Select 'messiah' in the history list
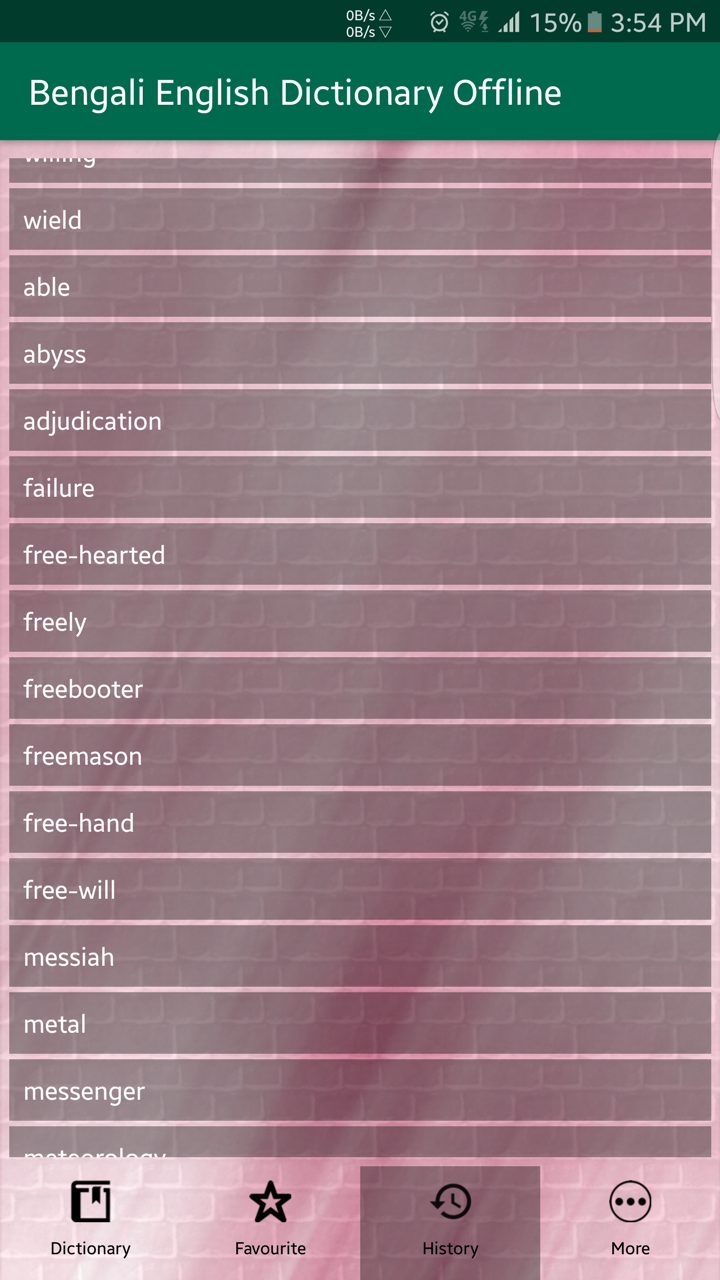720x1280 pixels. tap(360, 957)
